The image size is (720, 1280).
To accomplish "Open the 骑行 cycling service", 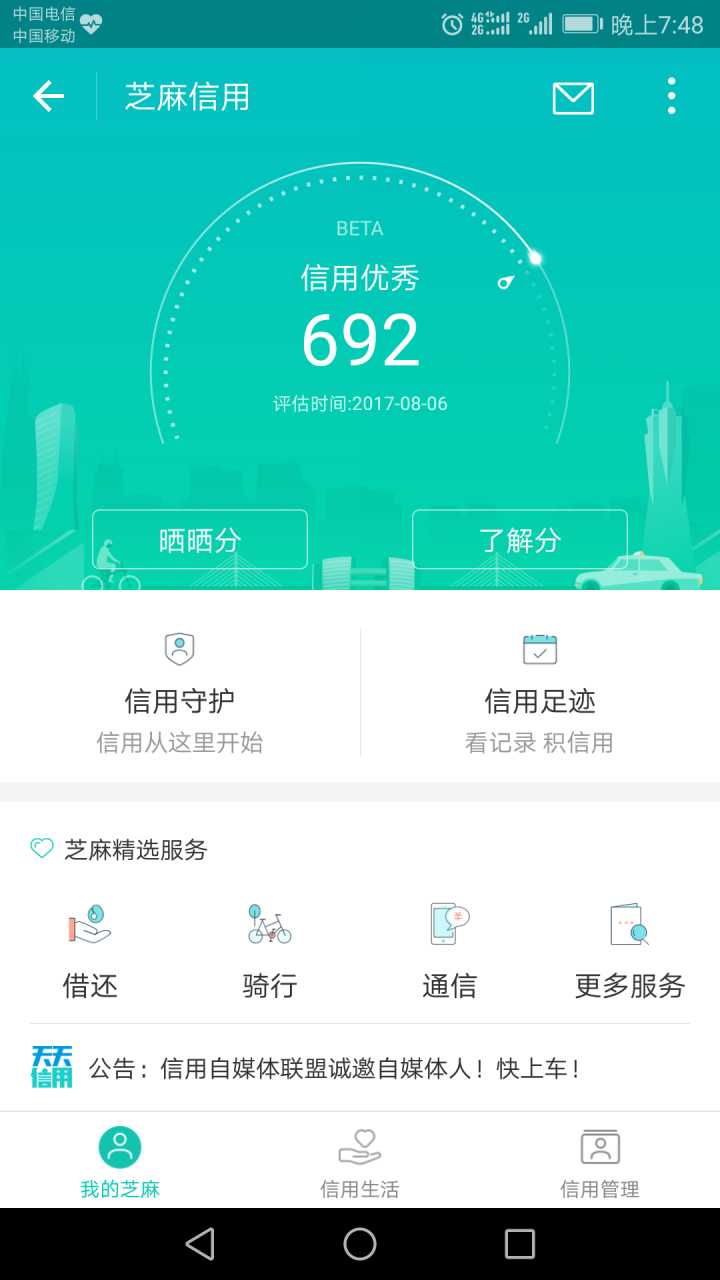I will pos(270,950).
